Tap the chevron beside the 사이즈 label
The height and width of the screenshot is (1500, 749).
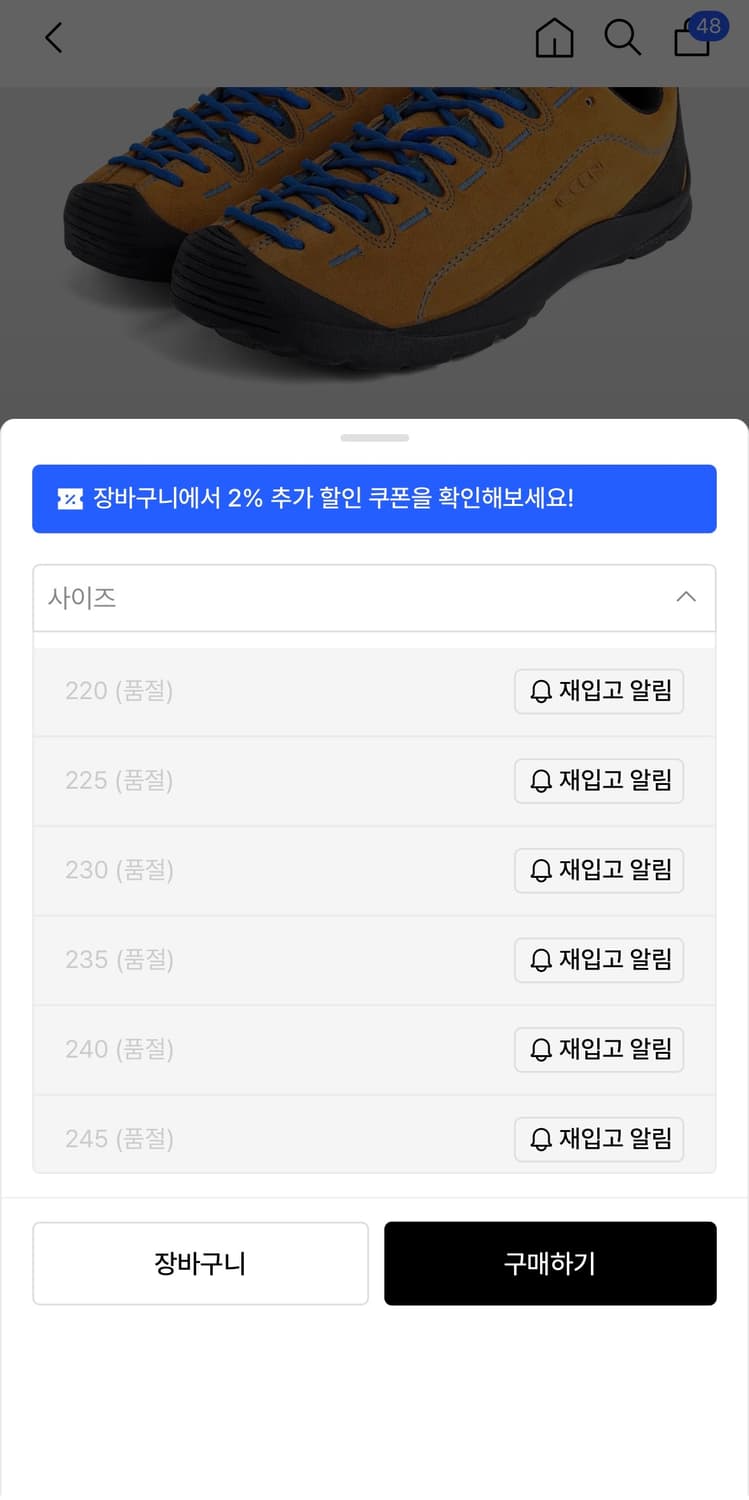click(x=686, y=596)
